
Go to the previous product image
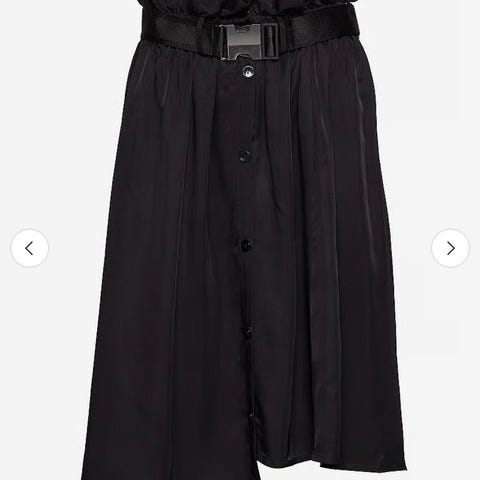(29, 248)
